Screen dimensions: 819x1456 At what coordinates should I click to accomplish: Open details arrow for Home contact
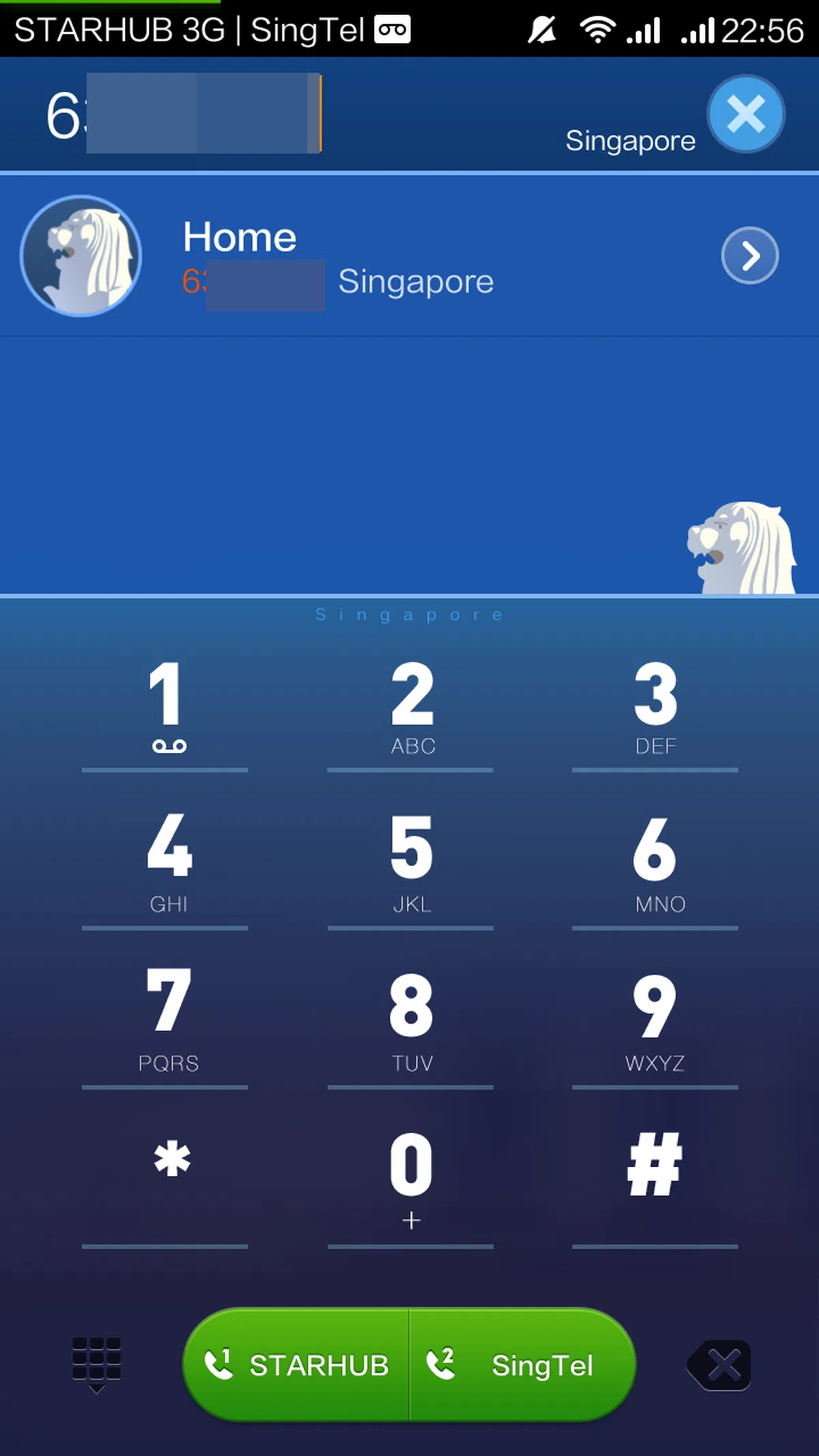click(749, 255)
